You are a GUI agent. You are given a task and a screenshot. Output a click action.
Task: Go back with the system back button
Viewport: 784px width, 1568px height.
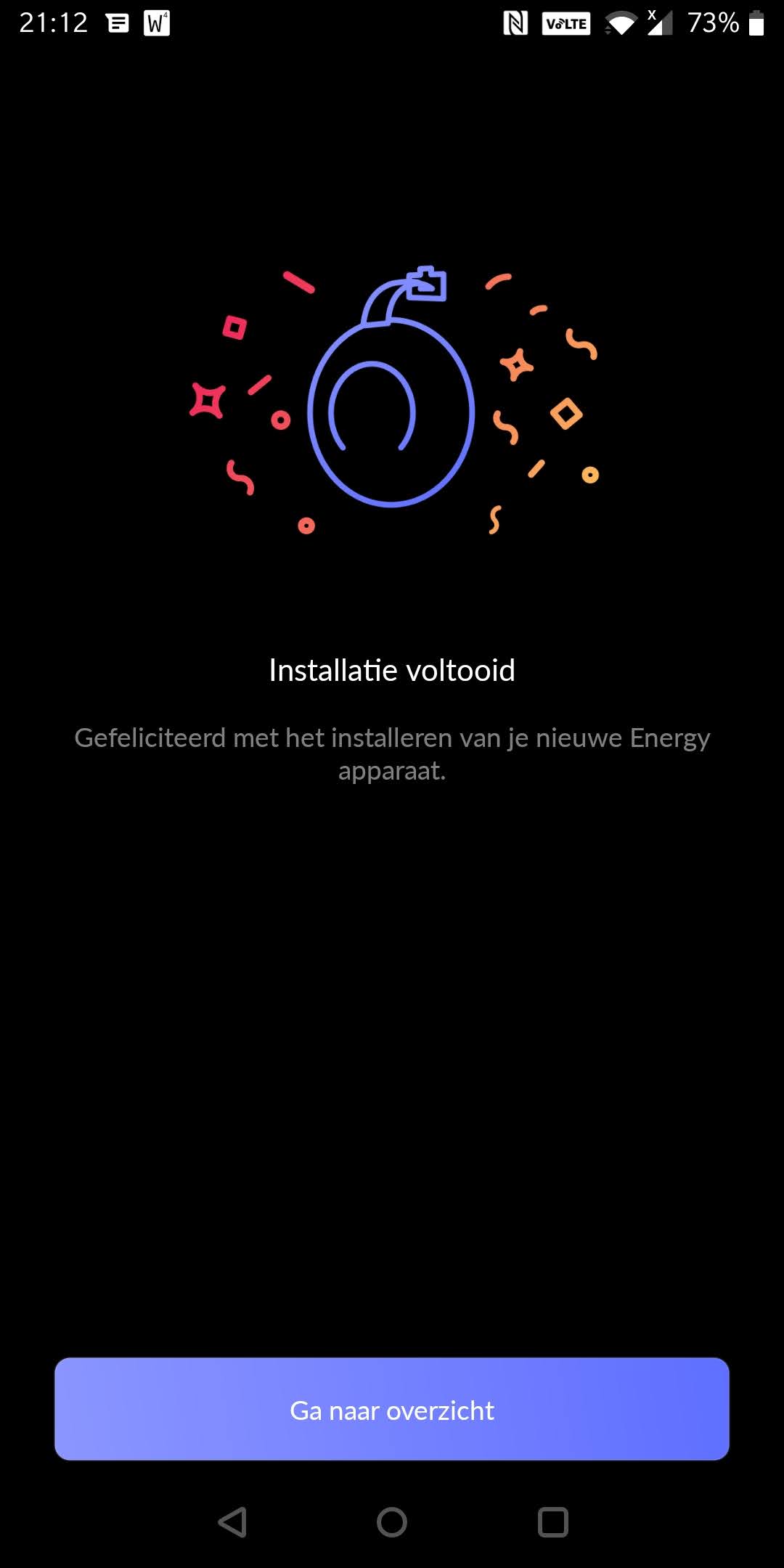(232, 1522)
